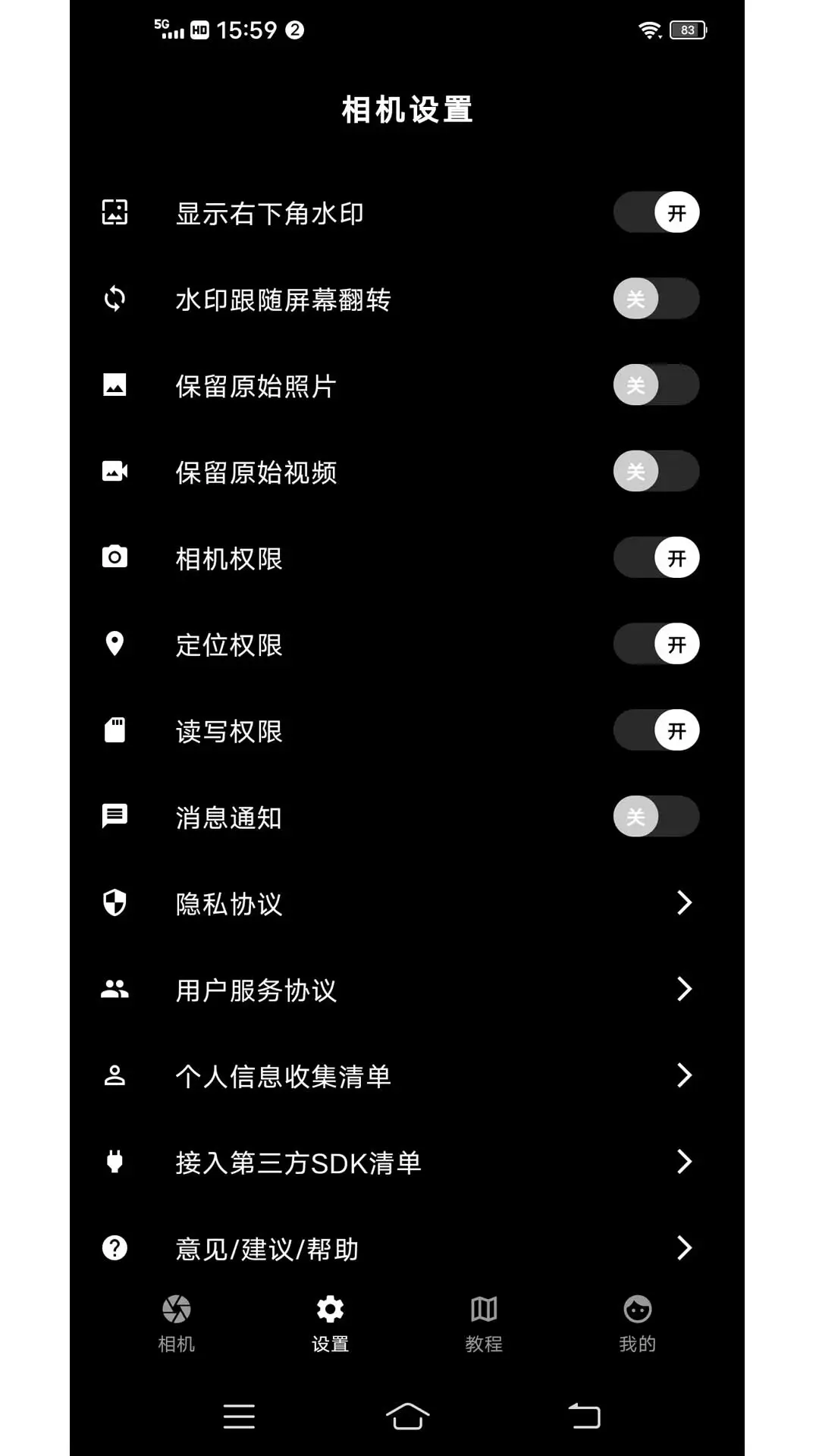Image resolution: width=819 pixels, height=1456 pixels.
Task: Go to the 教程 tab
Action: (x=484, y=1324)
